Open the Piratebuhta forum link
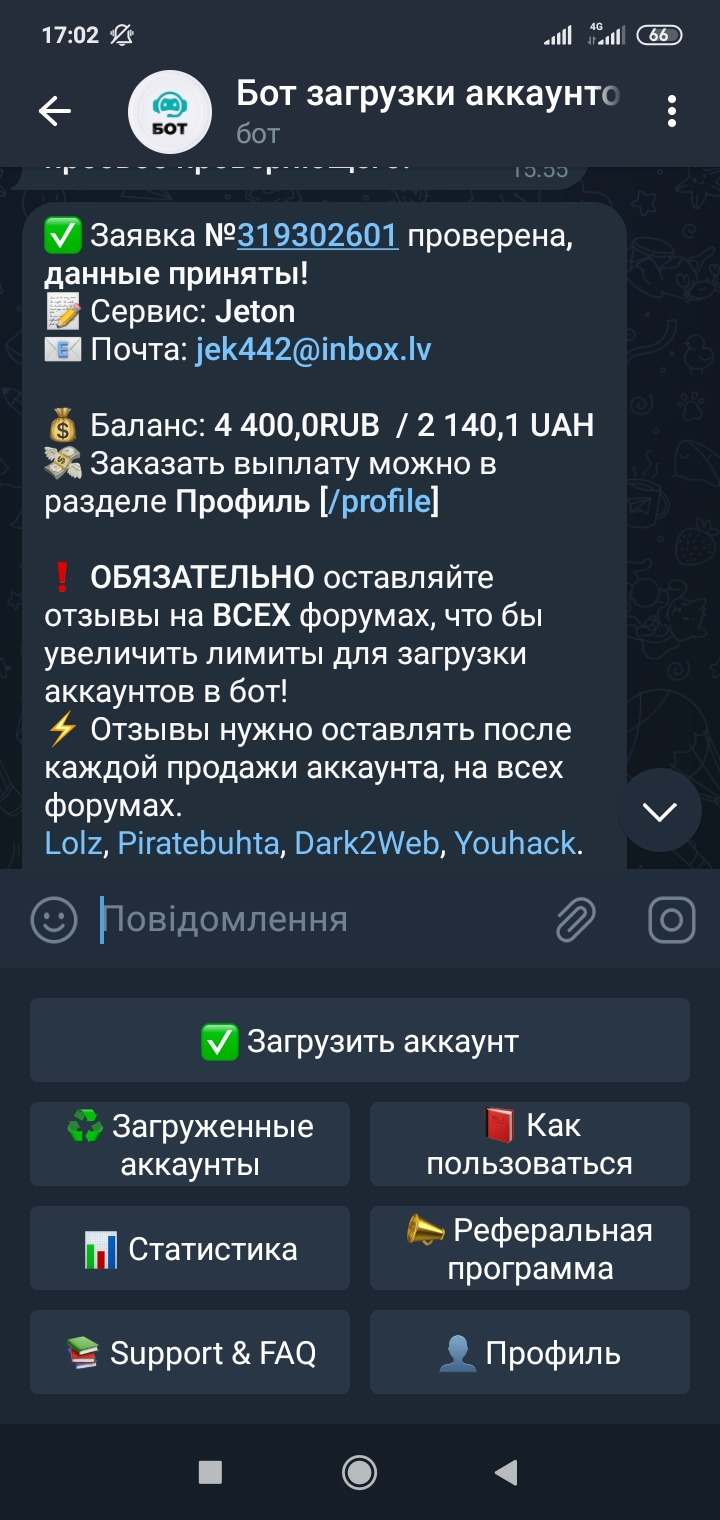This screenshot has height=1520, width=720. point(198,843)
